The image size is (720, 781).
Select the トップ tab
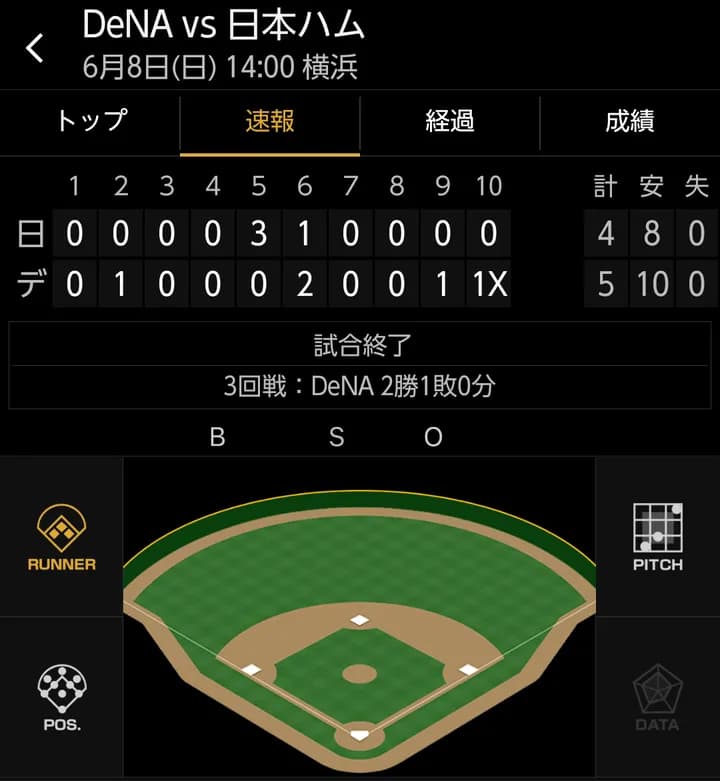click(x=90, y=123)
